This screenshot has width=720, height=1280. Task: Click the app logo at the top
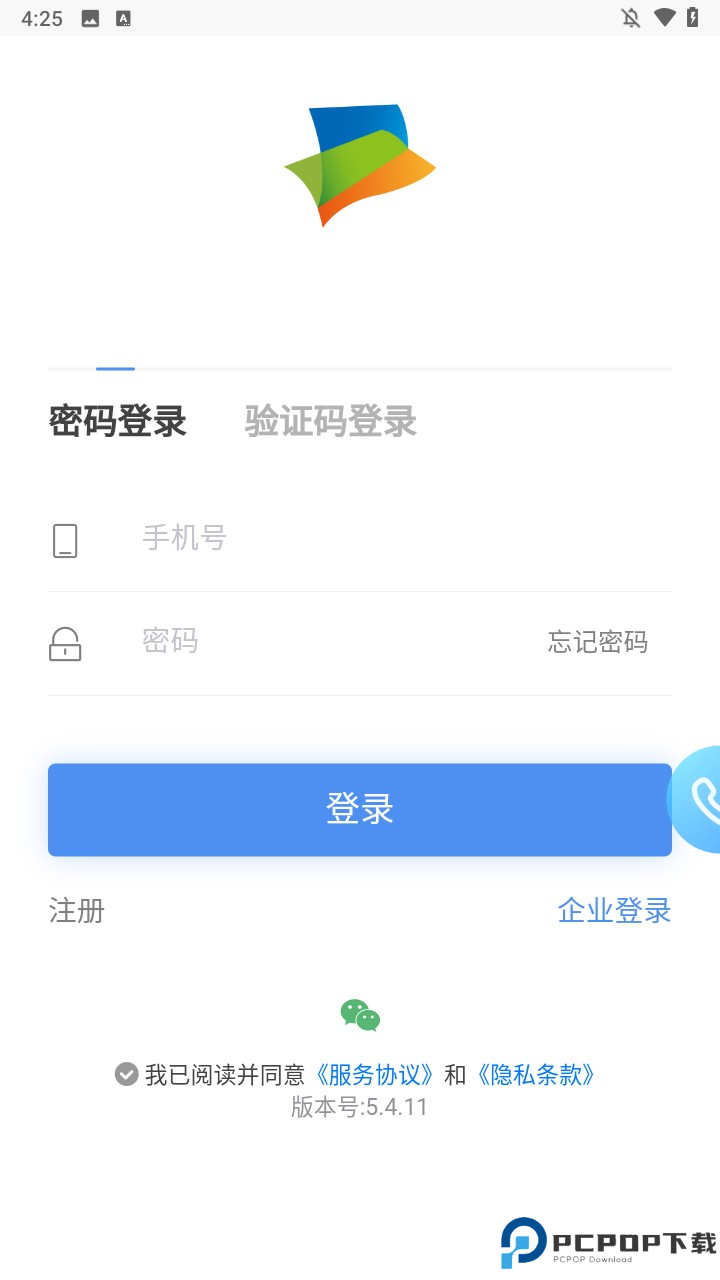coord(360,165)
